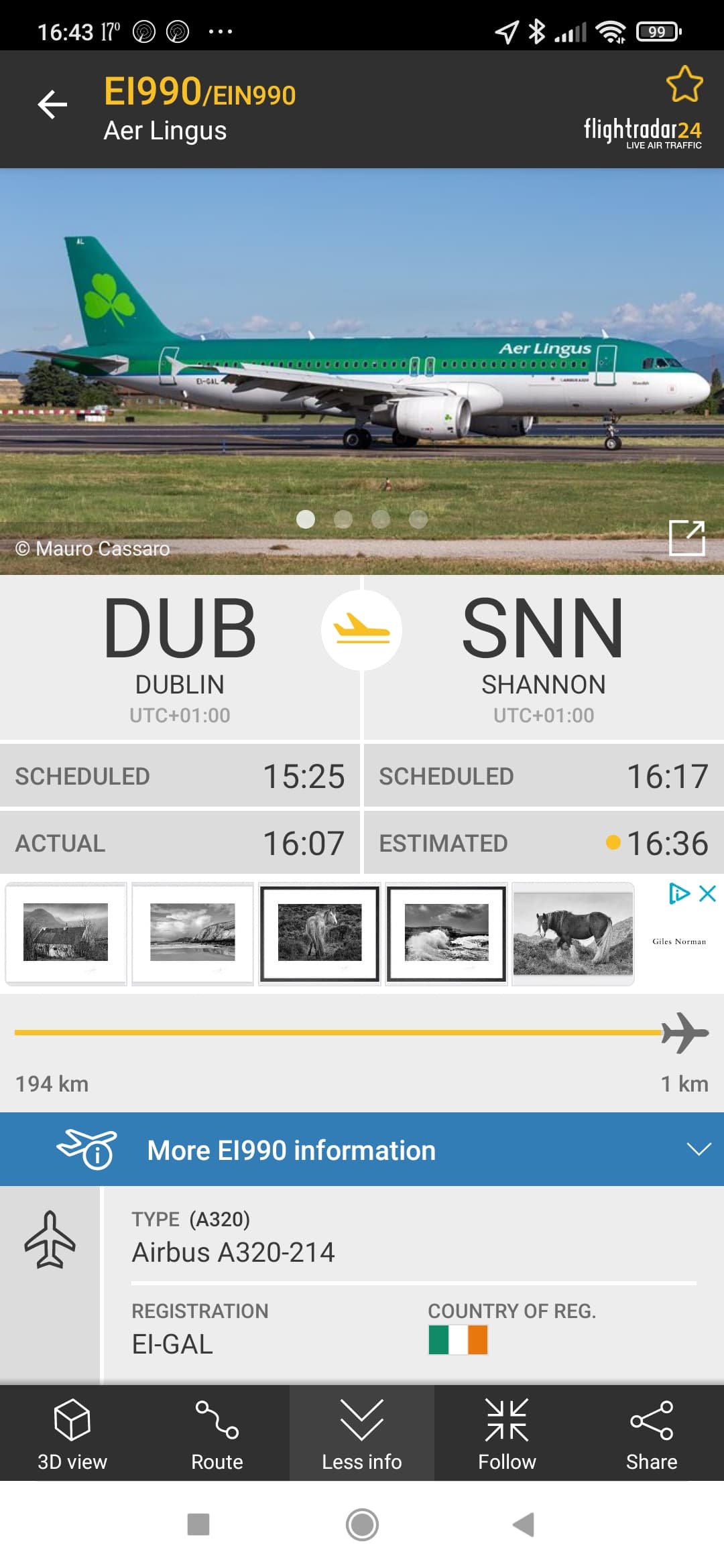Viewport: 724px width, 1568px height.
Task: Share flight EI990 details
Action: click(x=652, y=1433)
